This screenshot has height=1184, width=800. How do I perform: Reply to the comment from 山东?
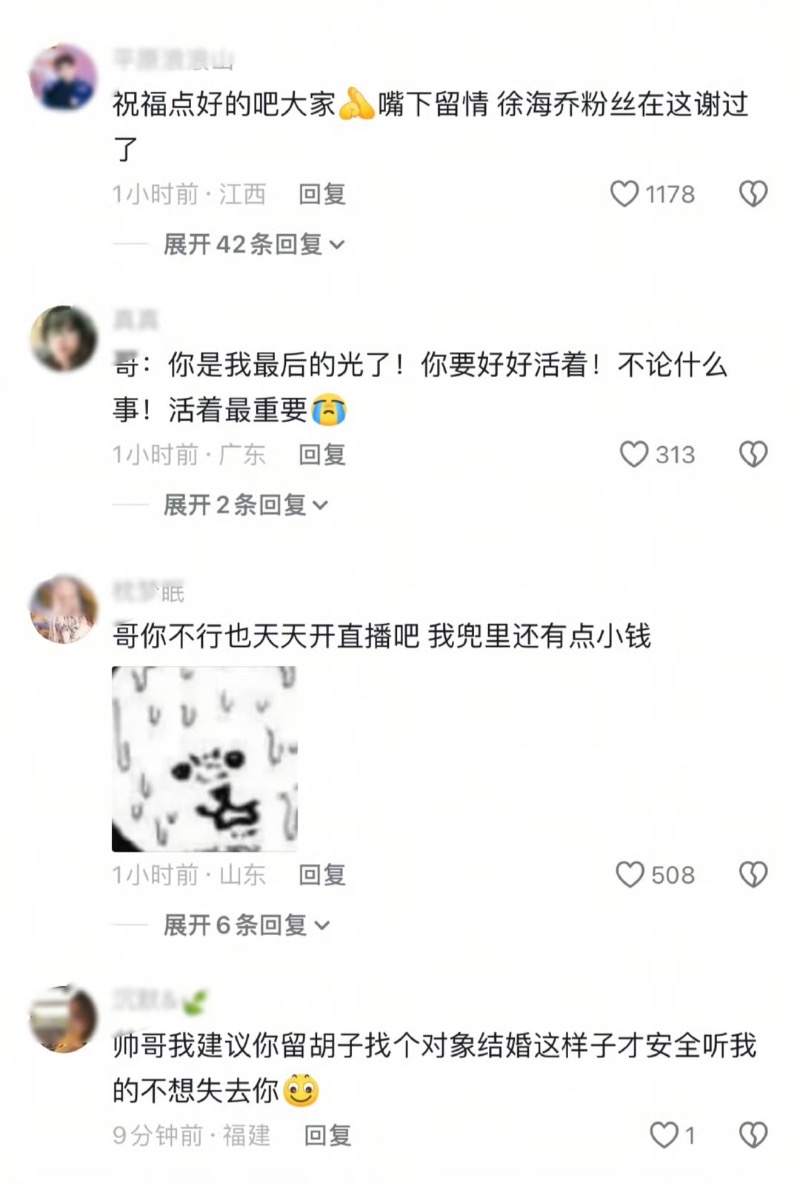click(x=322, y=875)
